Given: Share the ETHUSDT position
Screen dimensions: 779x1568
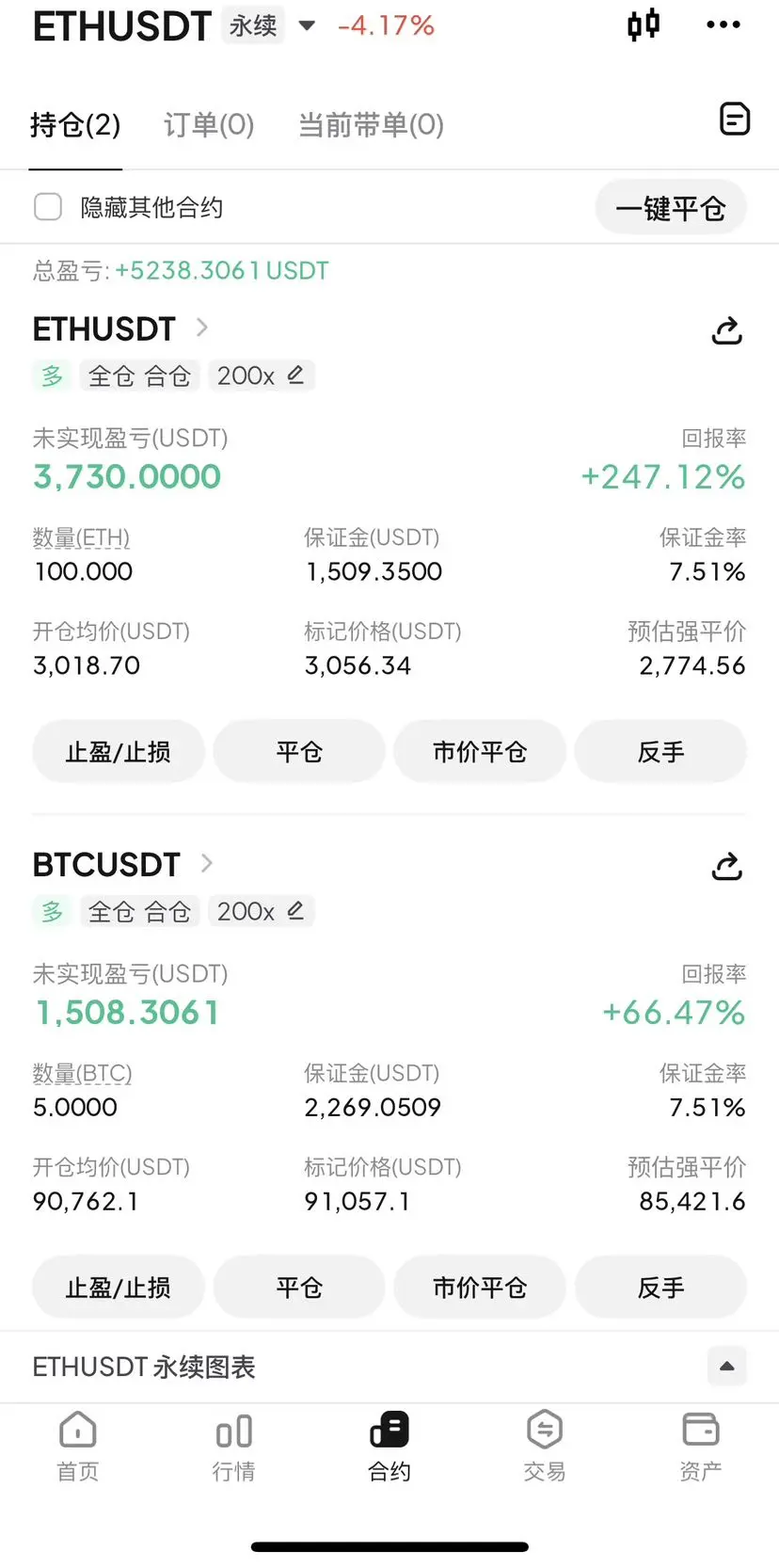Looking at the screenshot, I should coord(726,330).
